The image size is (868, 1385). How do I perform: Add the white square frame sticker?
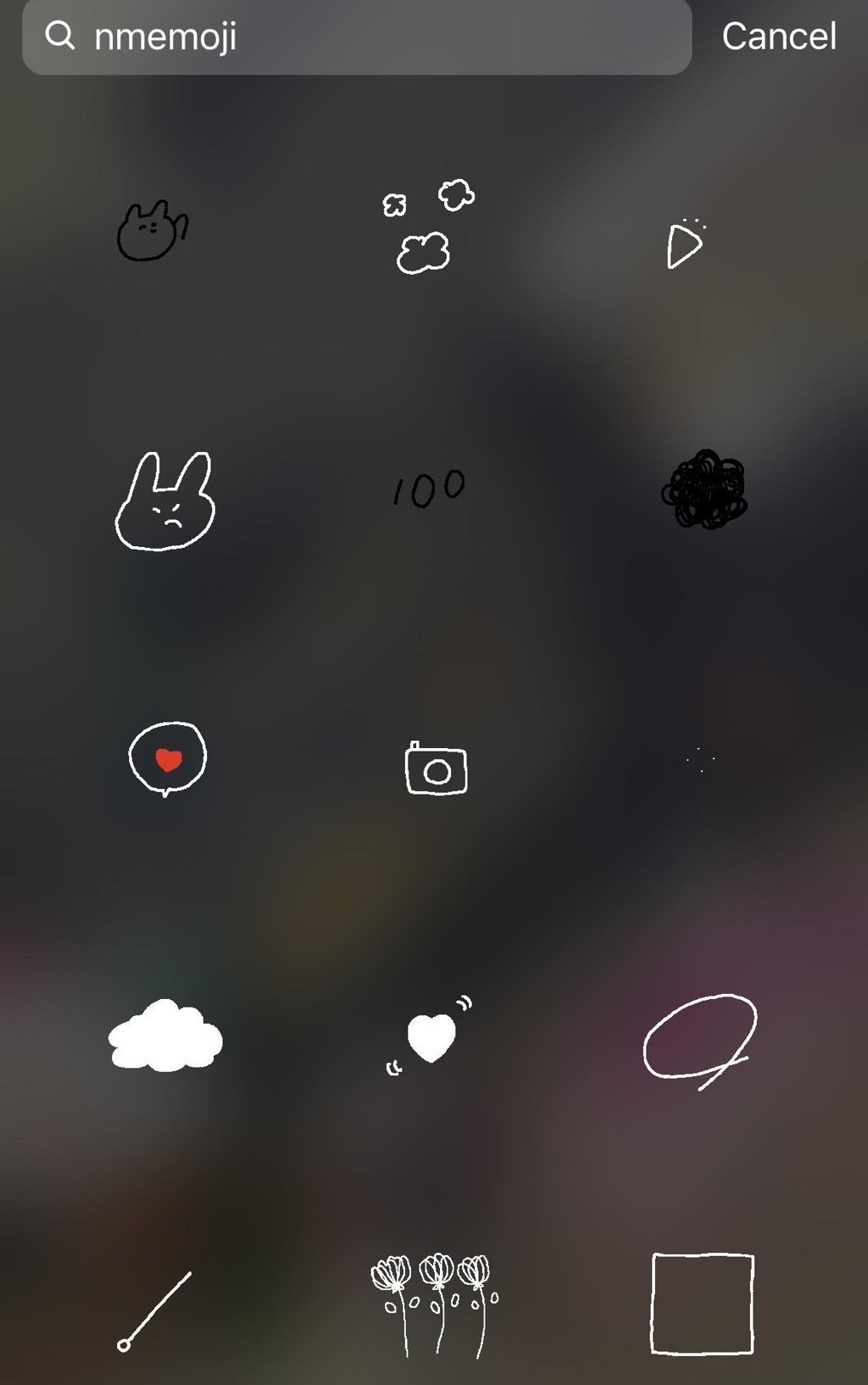pyautogui.click(x=702, y=1304)
